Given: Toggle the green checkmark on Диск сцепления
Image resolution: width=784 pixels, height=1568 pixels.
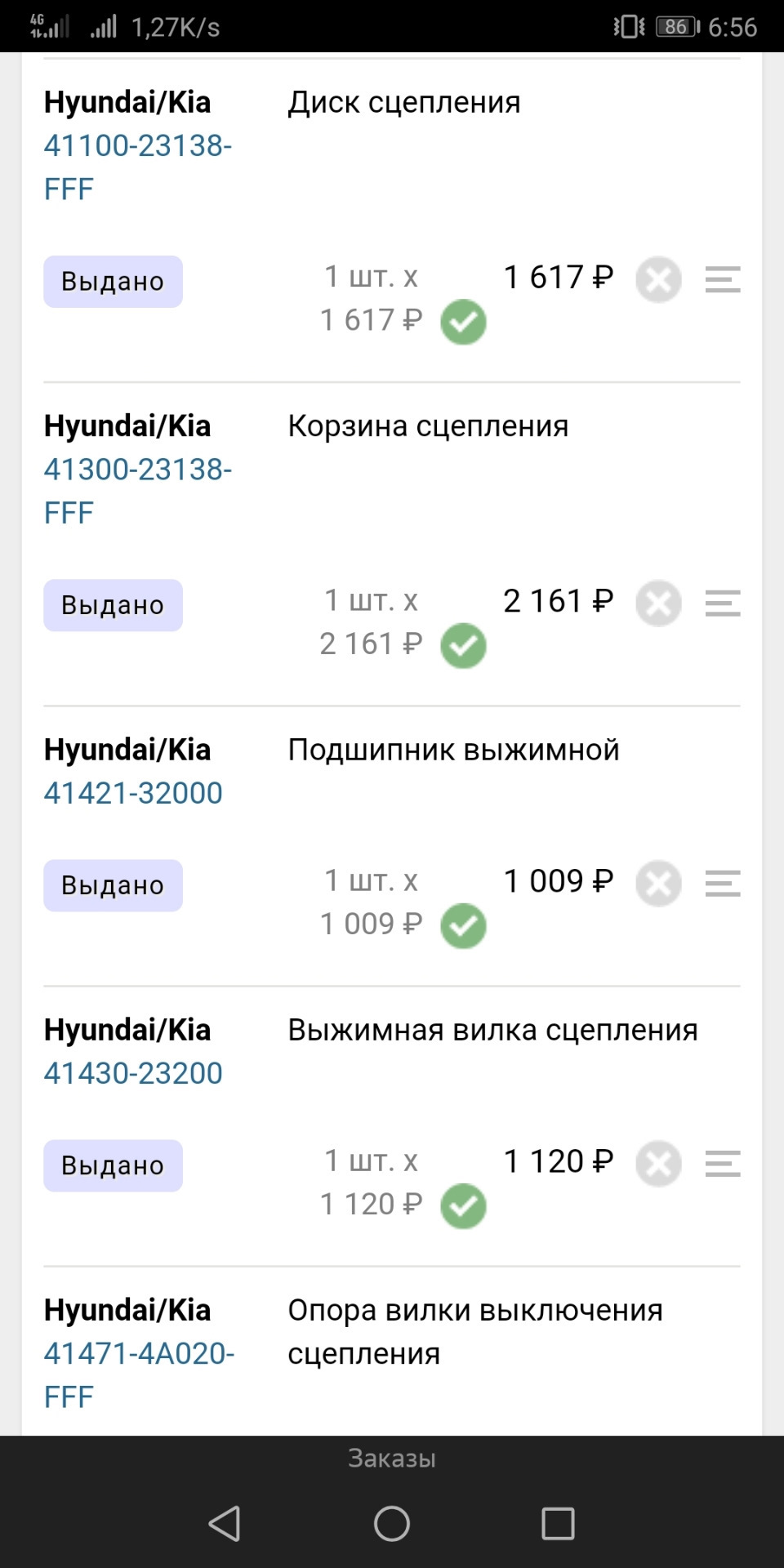Looking at the screenshot, I should [x=462, y=322].
